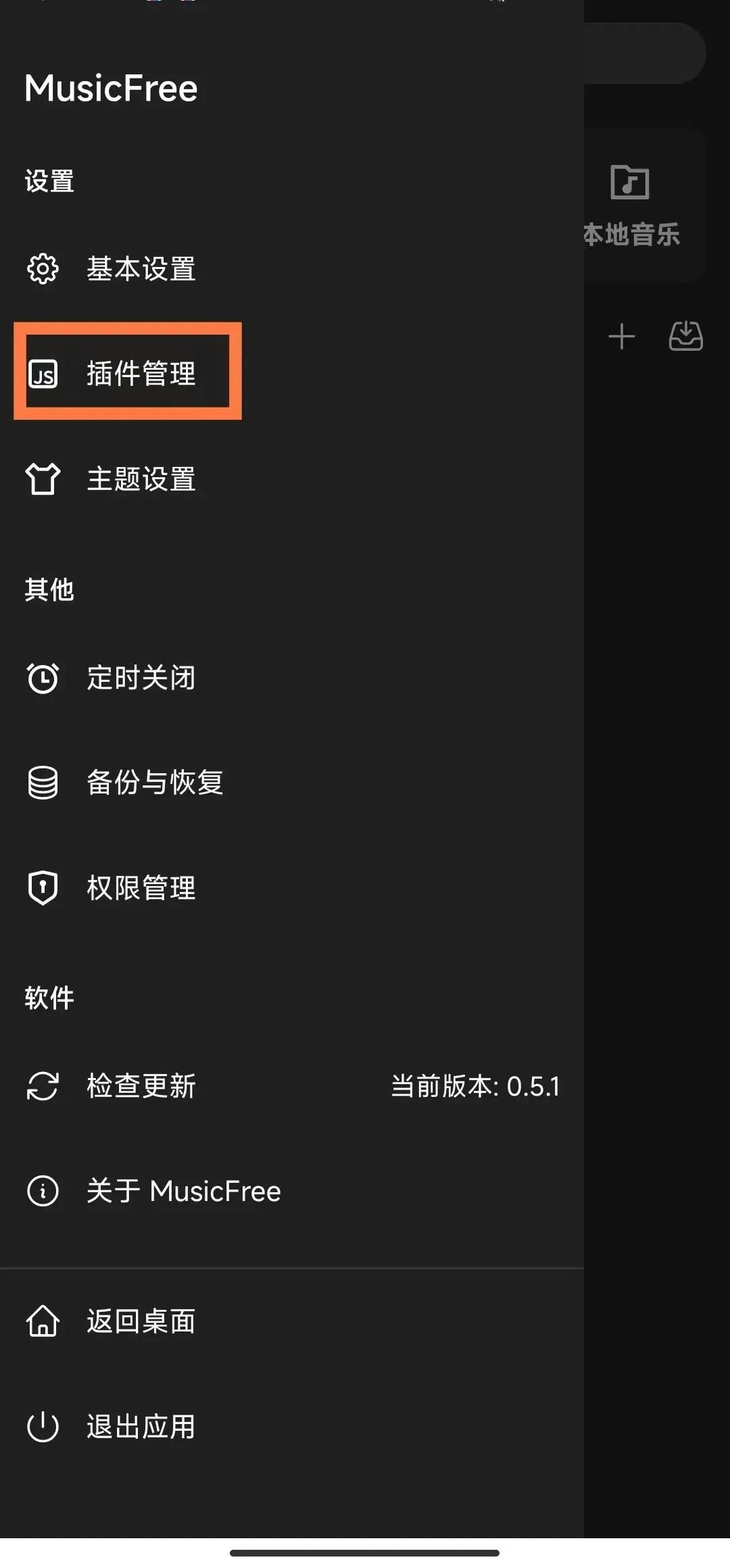Click 检查更新 to check for updates
The height and width of the screenshot is (1568, 730).
(x=141, y=1087)
